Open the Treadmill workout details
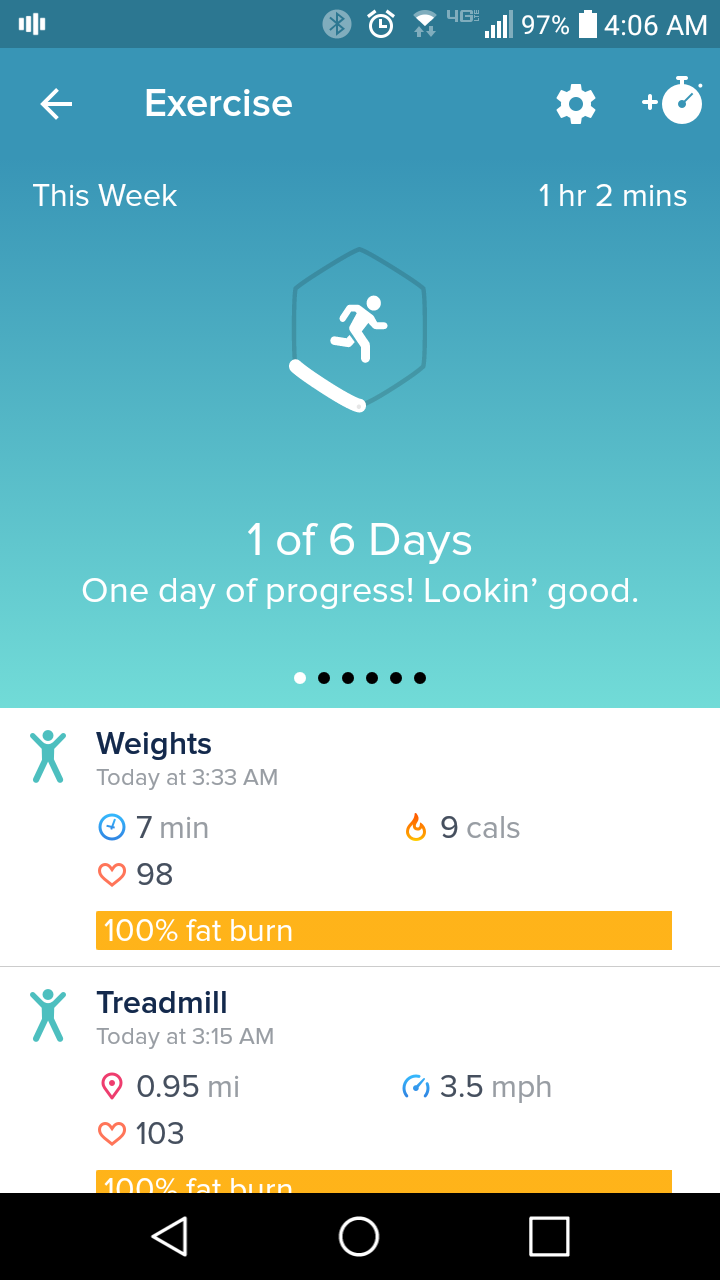 [x=360, y=1080]
